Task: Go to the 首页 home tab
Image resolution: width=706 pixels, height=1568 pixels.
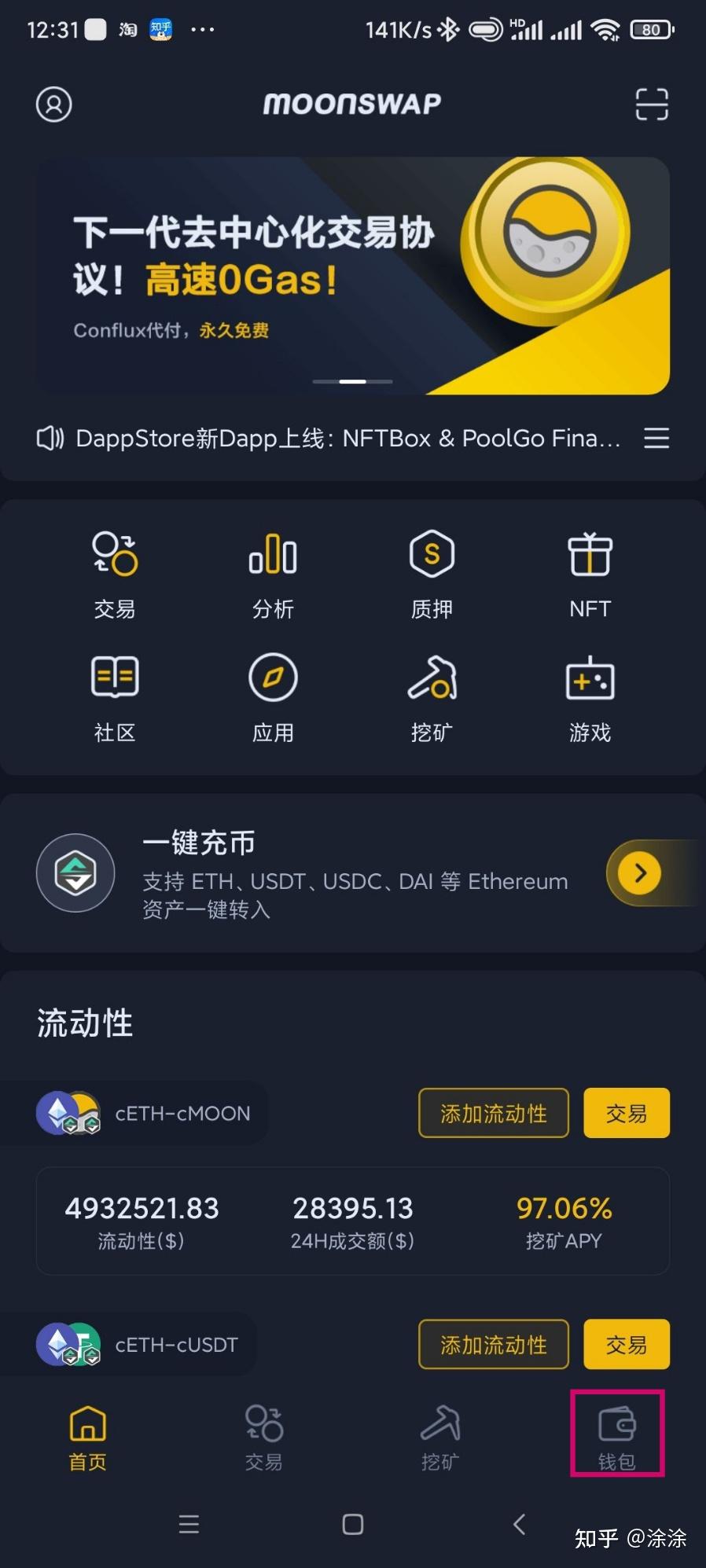Action: [87, 1437]
